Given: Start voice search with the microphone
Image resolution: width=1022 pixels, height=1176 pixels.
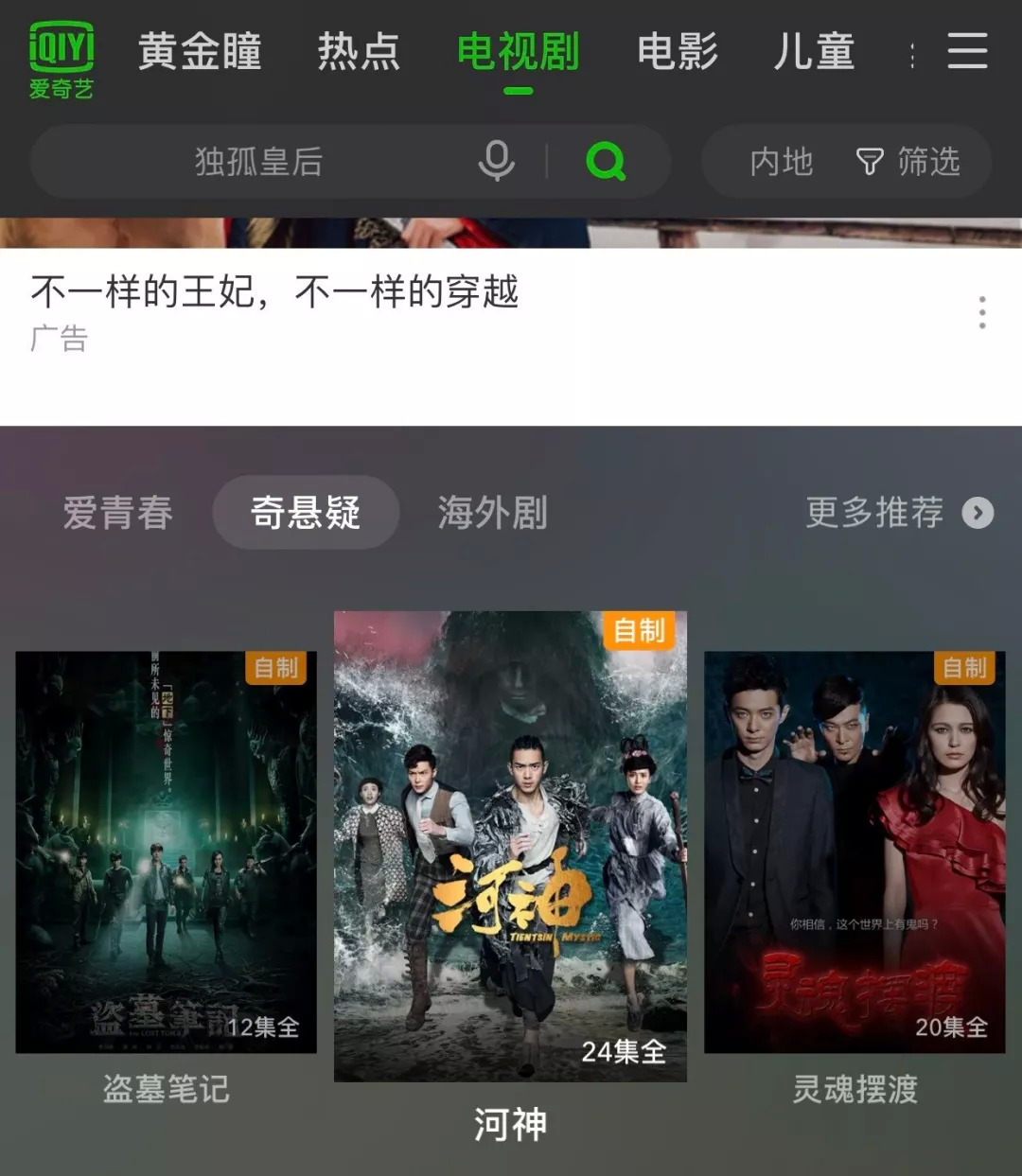Looking at the screenshot, I should [x=497, y=161].
